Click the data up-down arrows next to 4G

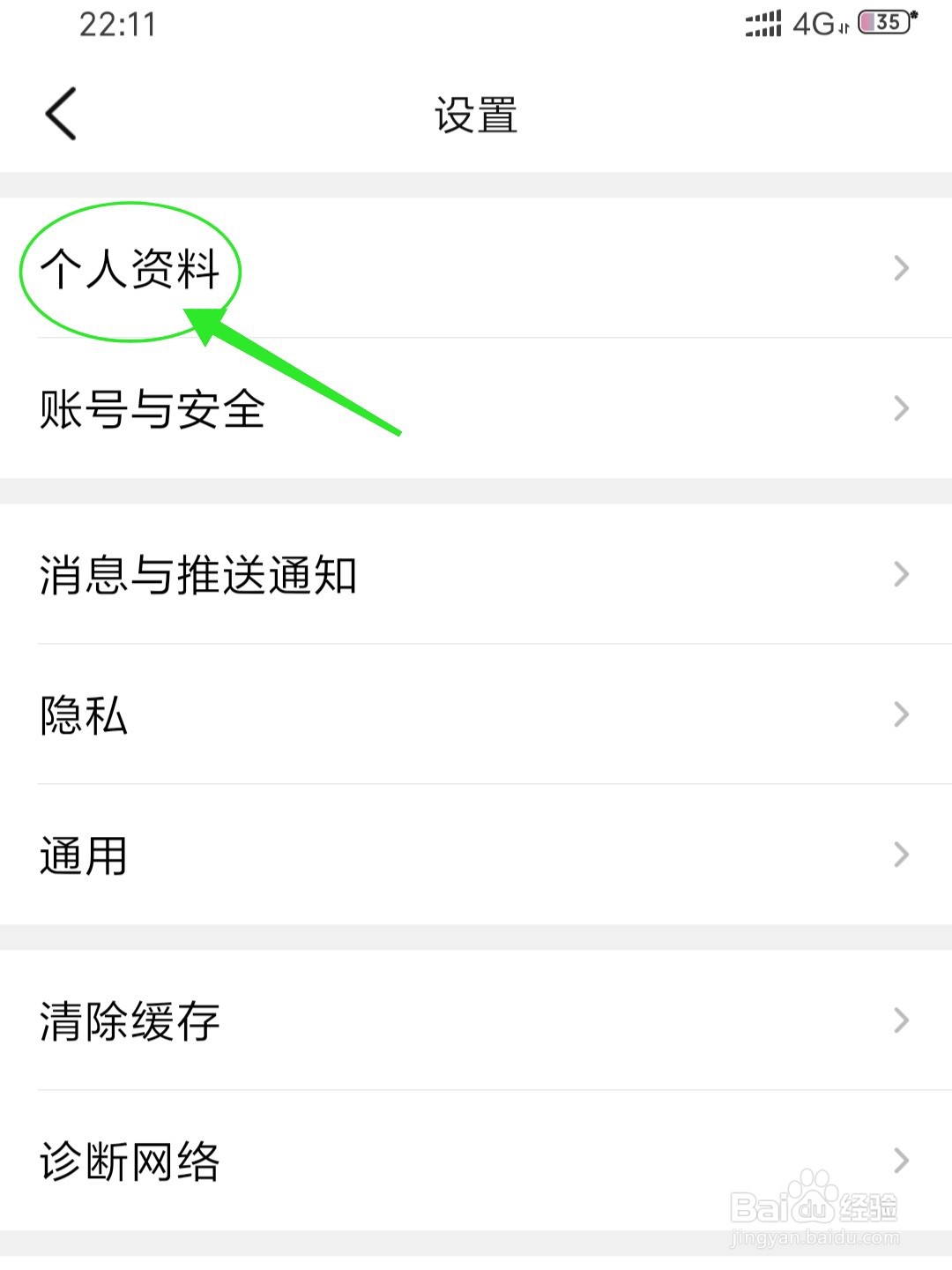844,25
